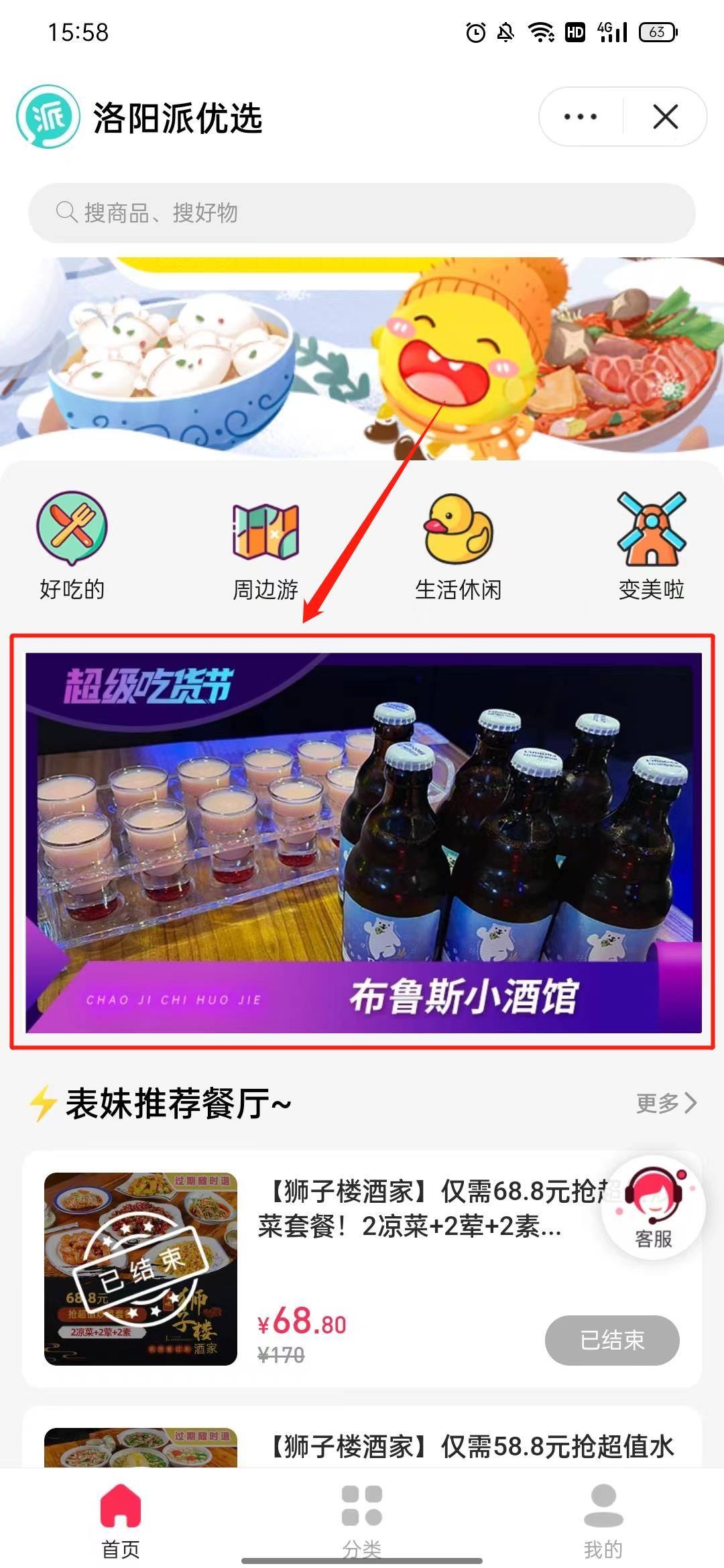724x1568 pixels.
Task: Open the mini program overflow menu
Action: [581, 117]
